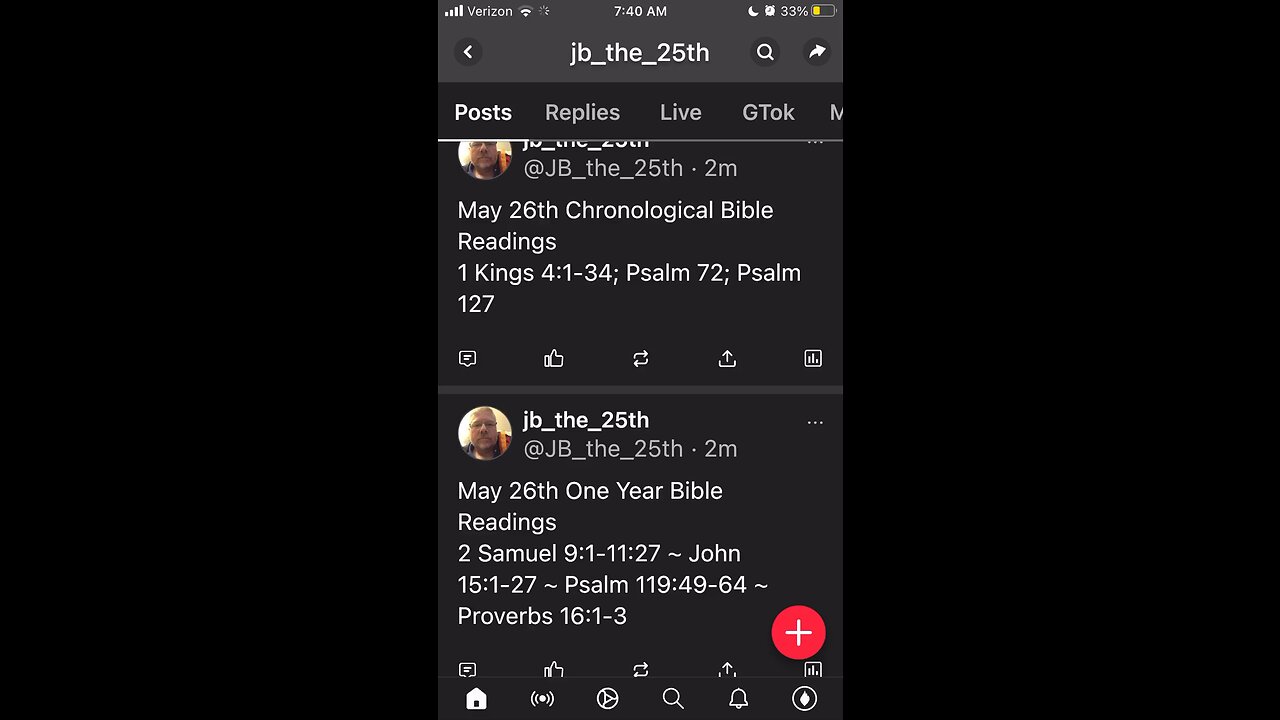The height and width of the screenshot is (720, 1280).
Task: Open the live broadcasts section
Action: click(x=542, y=699)
